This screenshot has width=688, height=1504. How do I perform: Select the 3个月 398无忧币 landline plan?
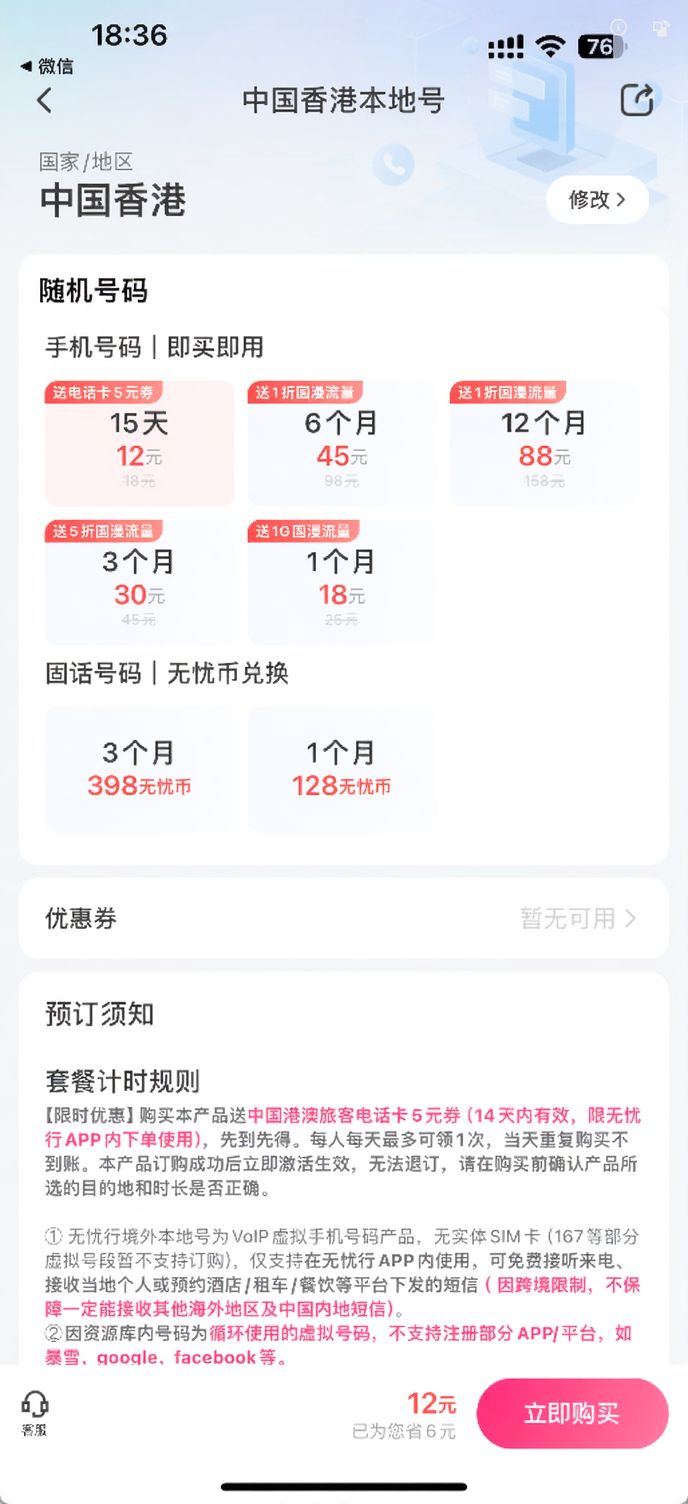[139, 769]
